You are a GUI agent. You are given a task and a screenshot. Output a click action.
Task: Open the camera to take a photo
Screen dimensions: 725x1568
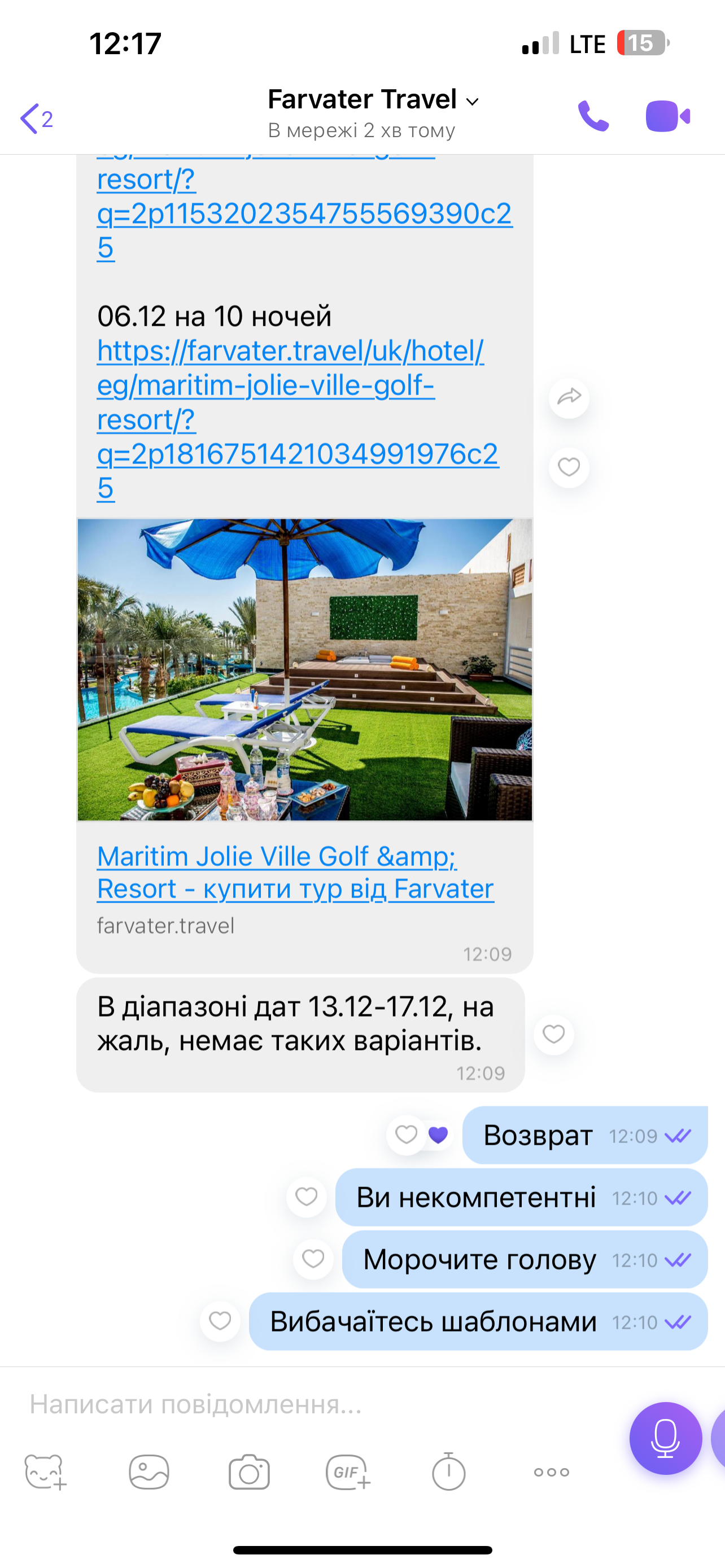(x=249, y=1473)
